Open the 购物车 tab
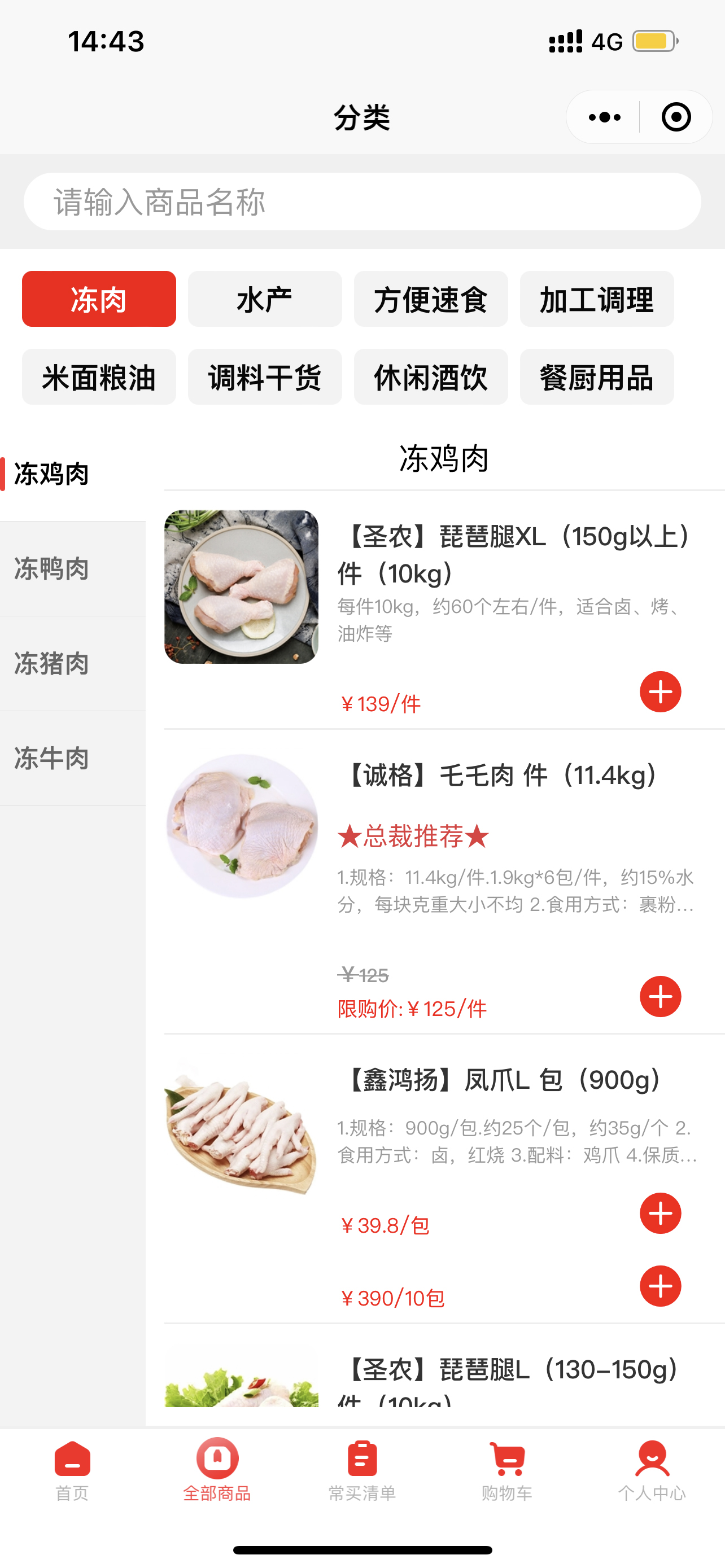Screen dimensions: 725x1568 click(x=507, y=1470)
